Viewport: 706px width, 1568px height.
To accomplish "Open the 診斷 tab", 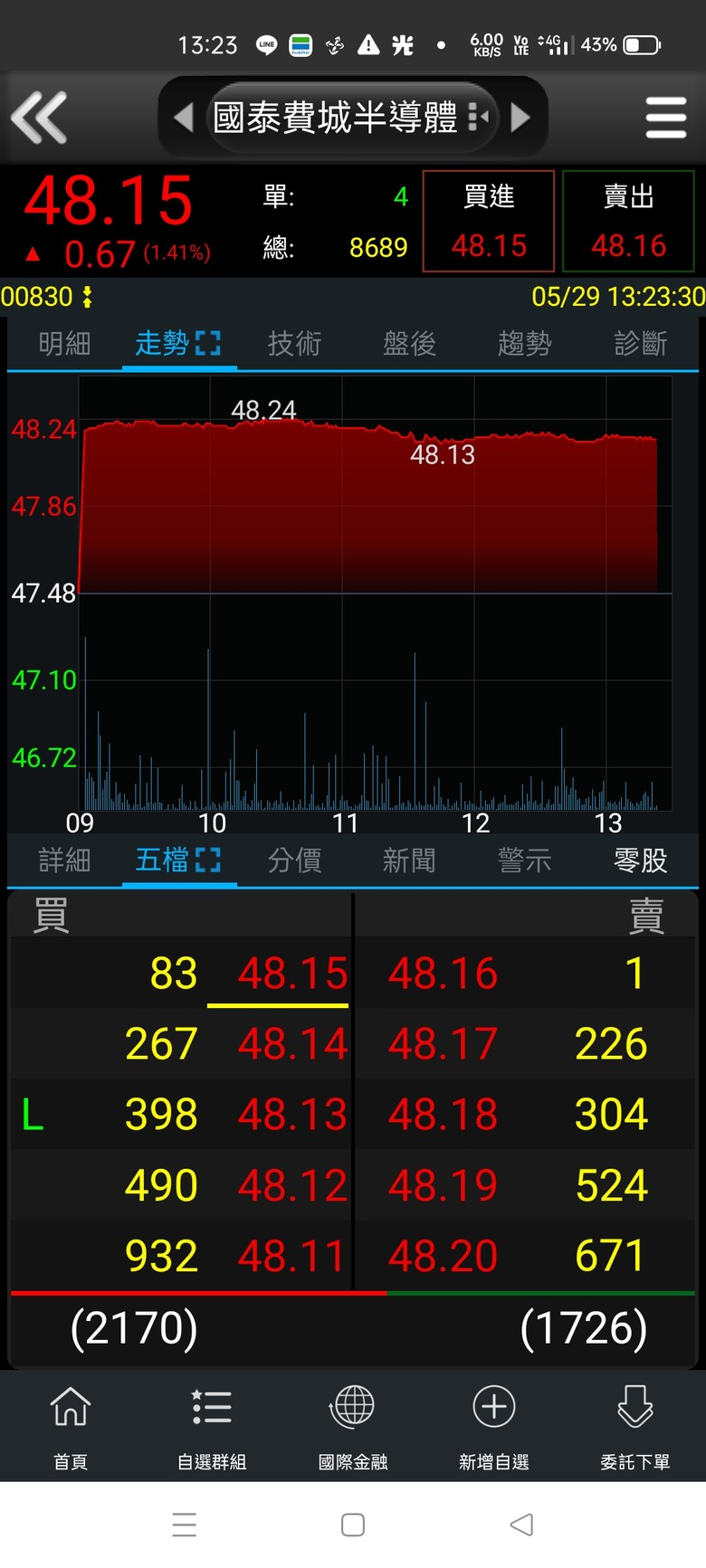I will click(x=640, y=344).
